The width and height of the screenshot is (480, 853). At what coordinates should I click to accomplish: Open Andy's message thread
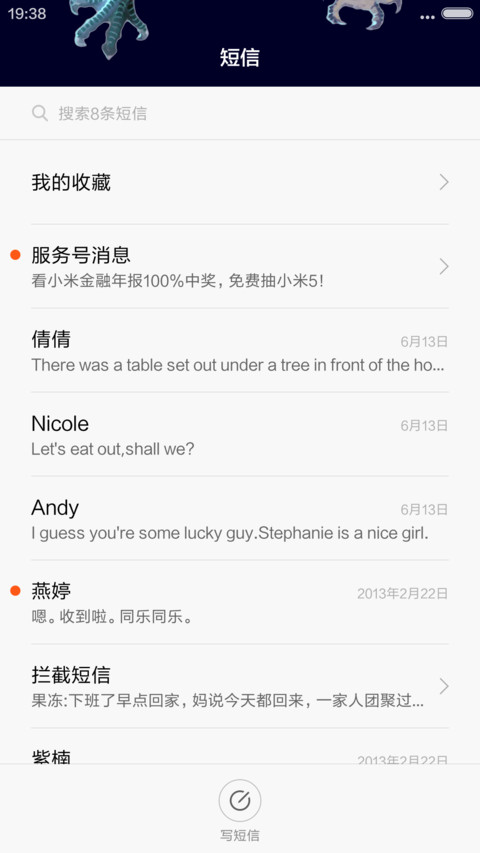(240, 518)
